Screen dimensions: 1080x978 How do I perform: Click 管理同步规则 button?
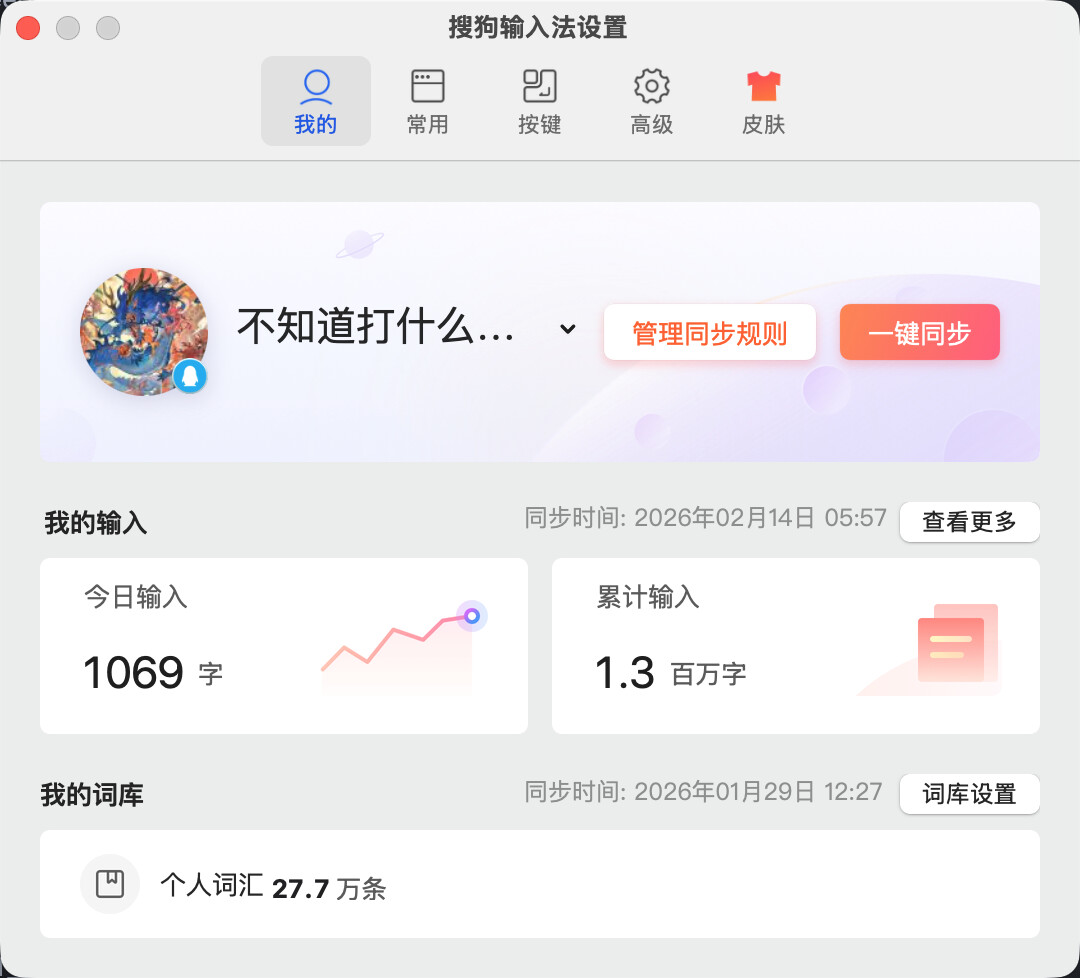click(x=709, y=332)
